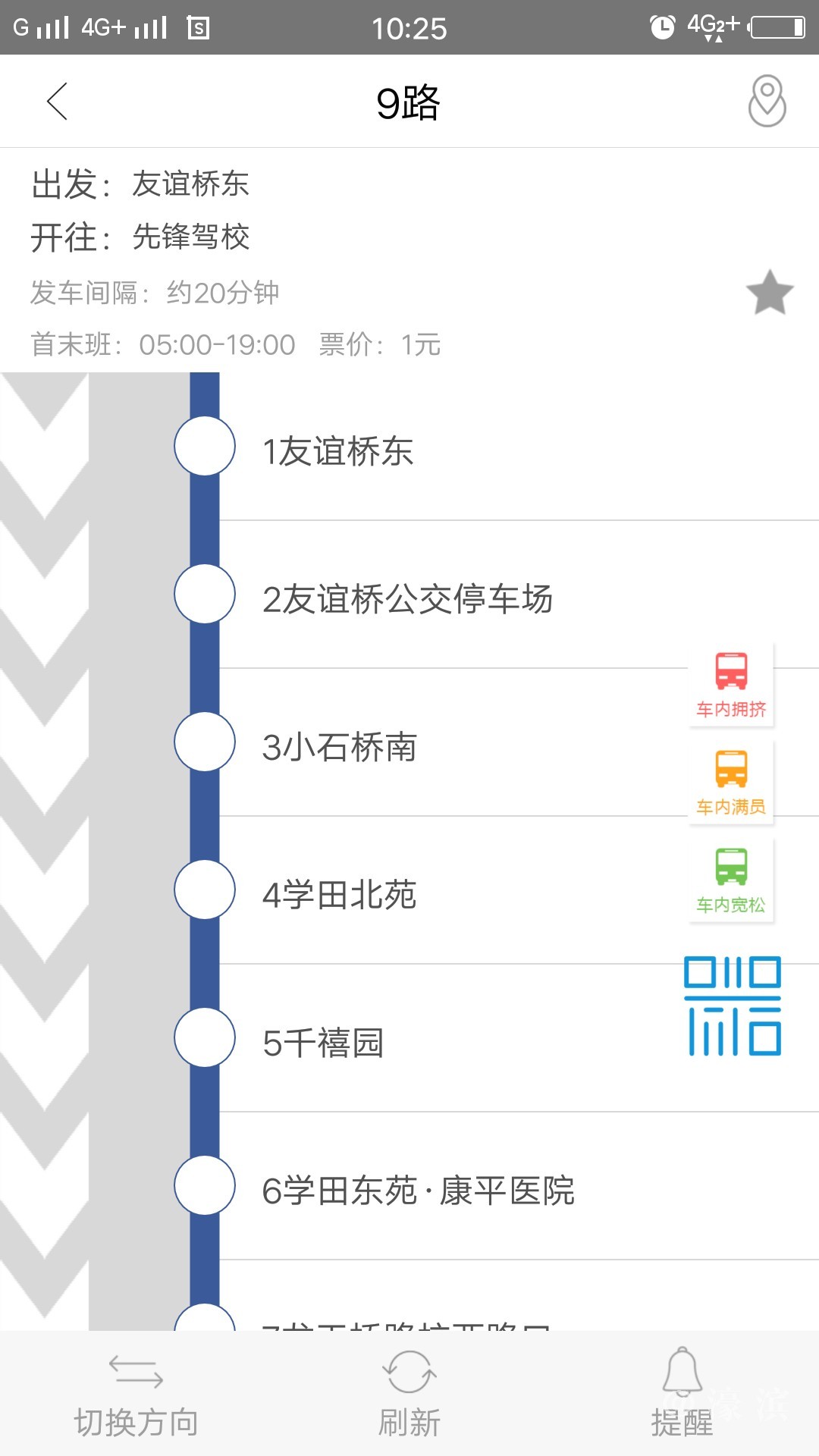
Task: Select stop 2友谊桥公交停车场
Action: coord(407,599)
